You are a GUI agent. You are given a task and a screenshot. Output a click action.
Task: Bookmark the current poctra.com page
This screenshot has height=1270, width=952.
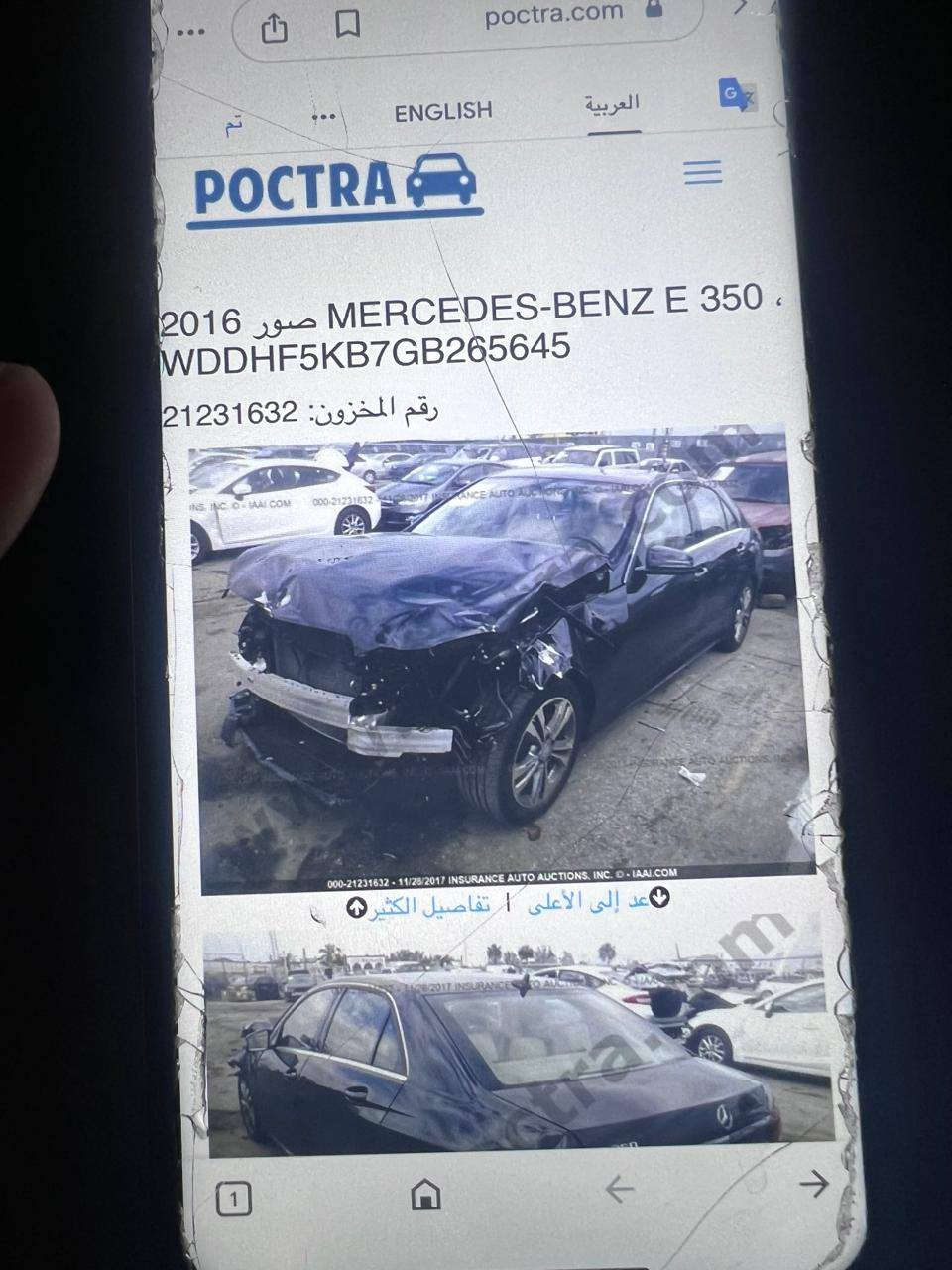coord(346,24)
